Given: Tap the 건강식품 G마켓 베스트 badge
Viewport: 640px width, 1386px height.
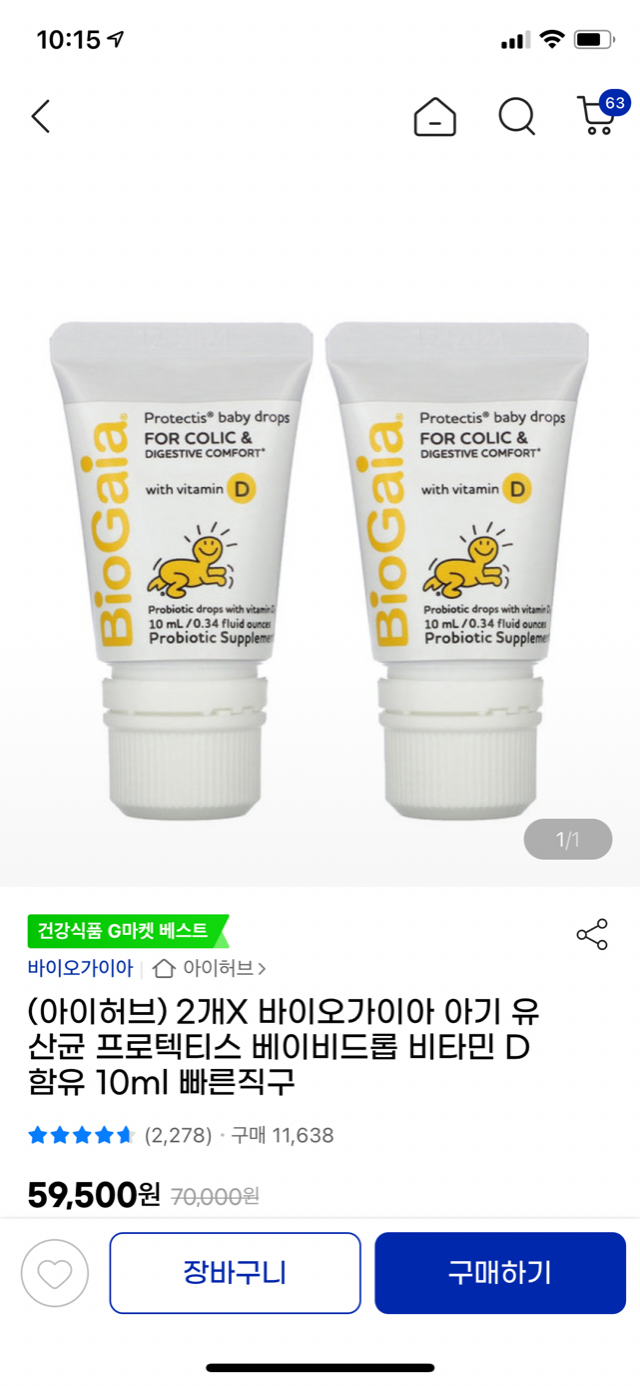Looking at the screenshot, I should [x=124, y=931].
